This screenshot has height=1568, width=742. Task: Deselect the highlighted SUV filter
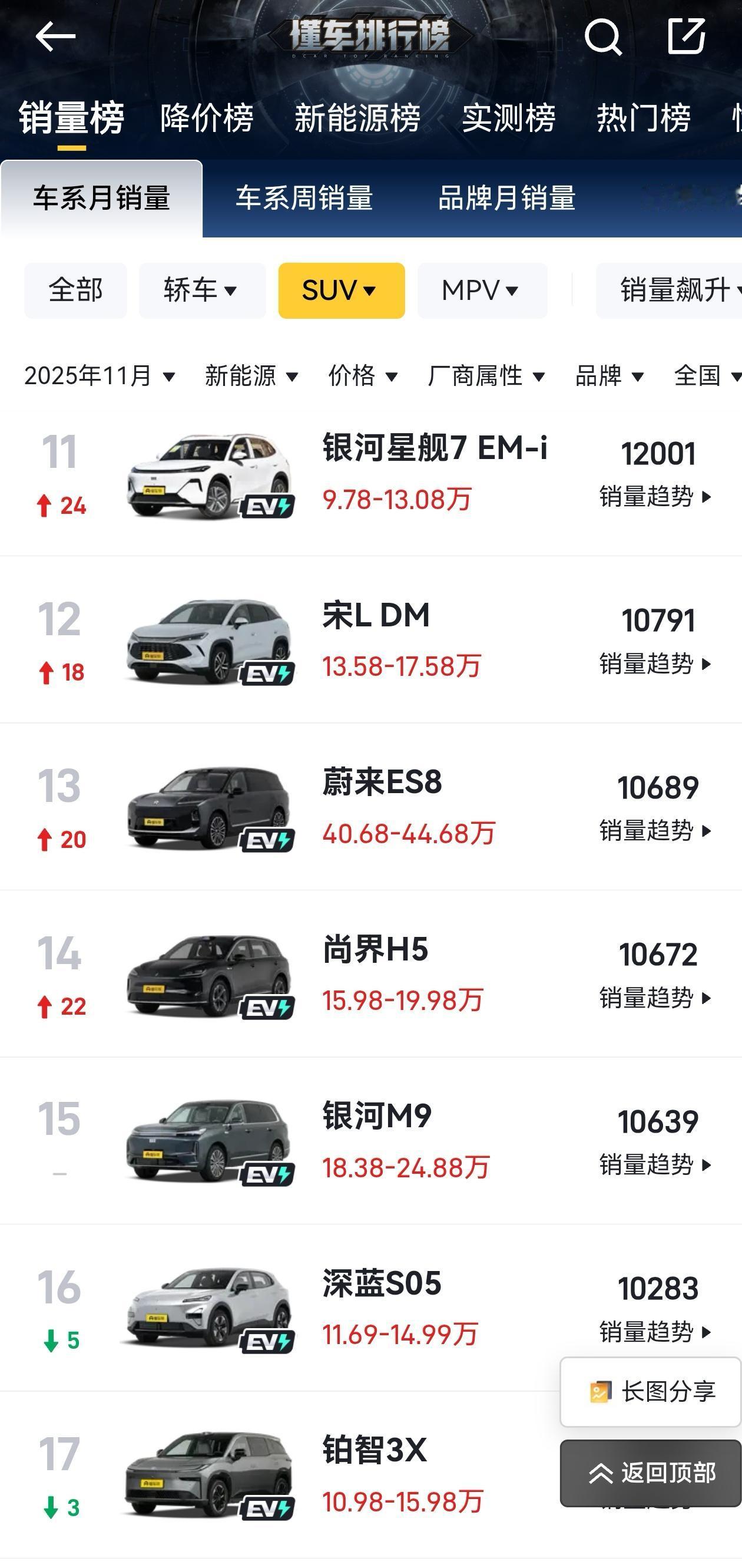341,291
